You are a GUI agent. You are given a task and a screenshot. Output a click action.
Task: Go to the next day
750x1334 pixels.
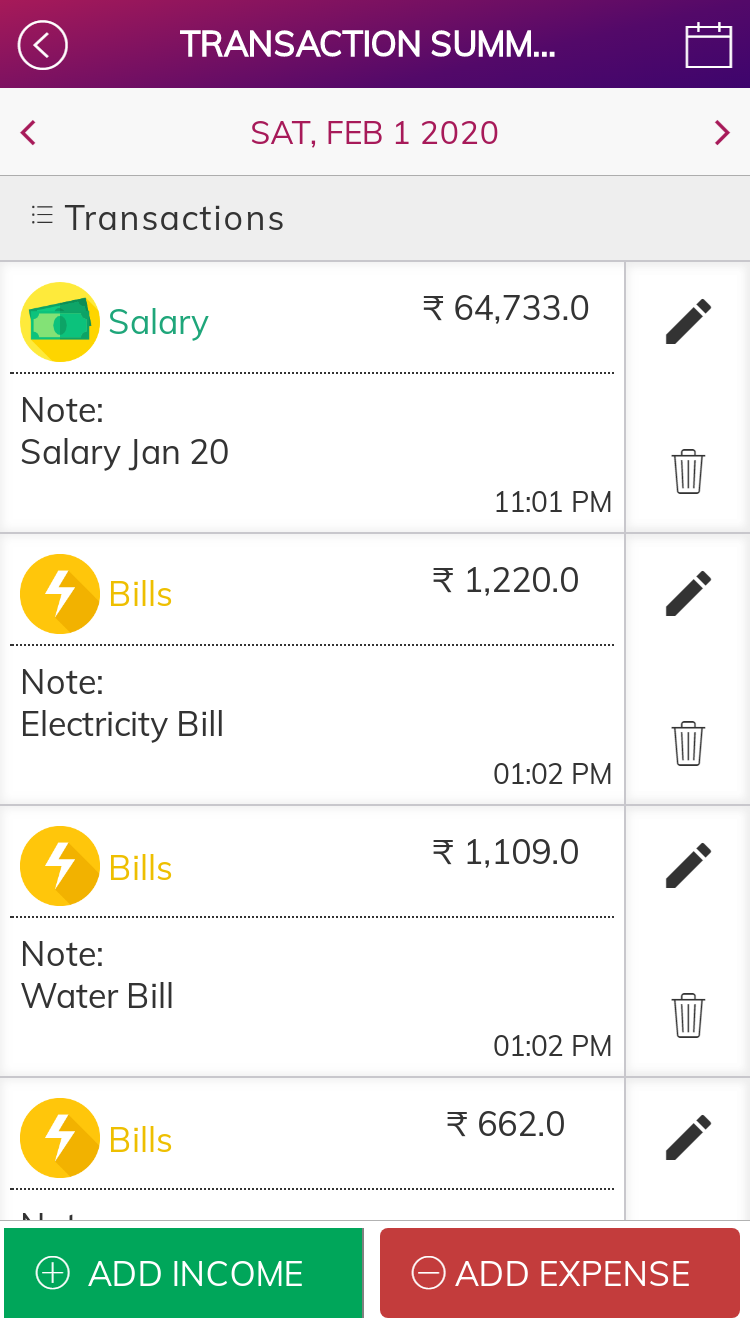tap(722, 133)
